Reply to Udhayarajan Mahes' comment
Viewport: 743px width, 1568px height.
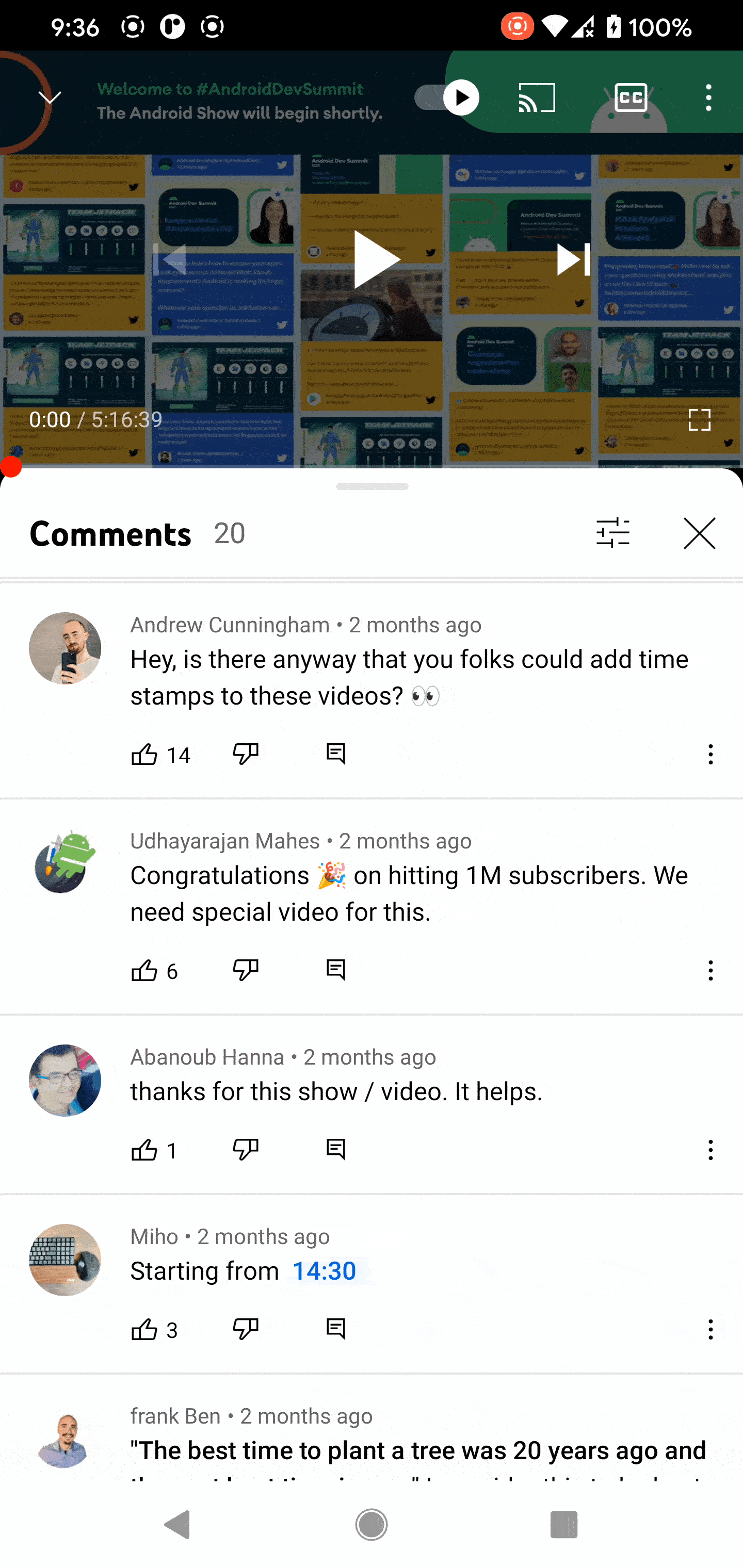pyautogui.click(x=335, y=970)
